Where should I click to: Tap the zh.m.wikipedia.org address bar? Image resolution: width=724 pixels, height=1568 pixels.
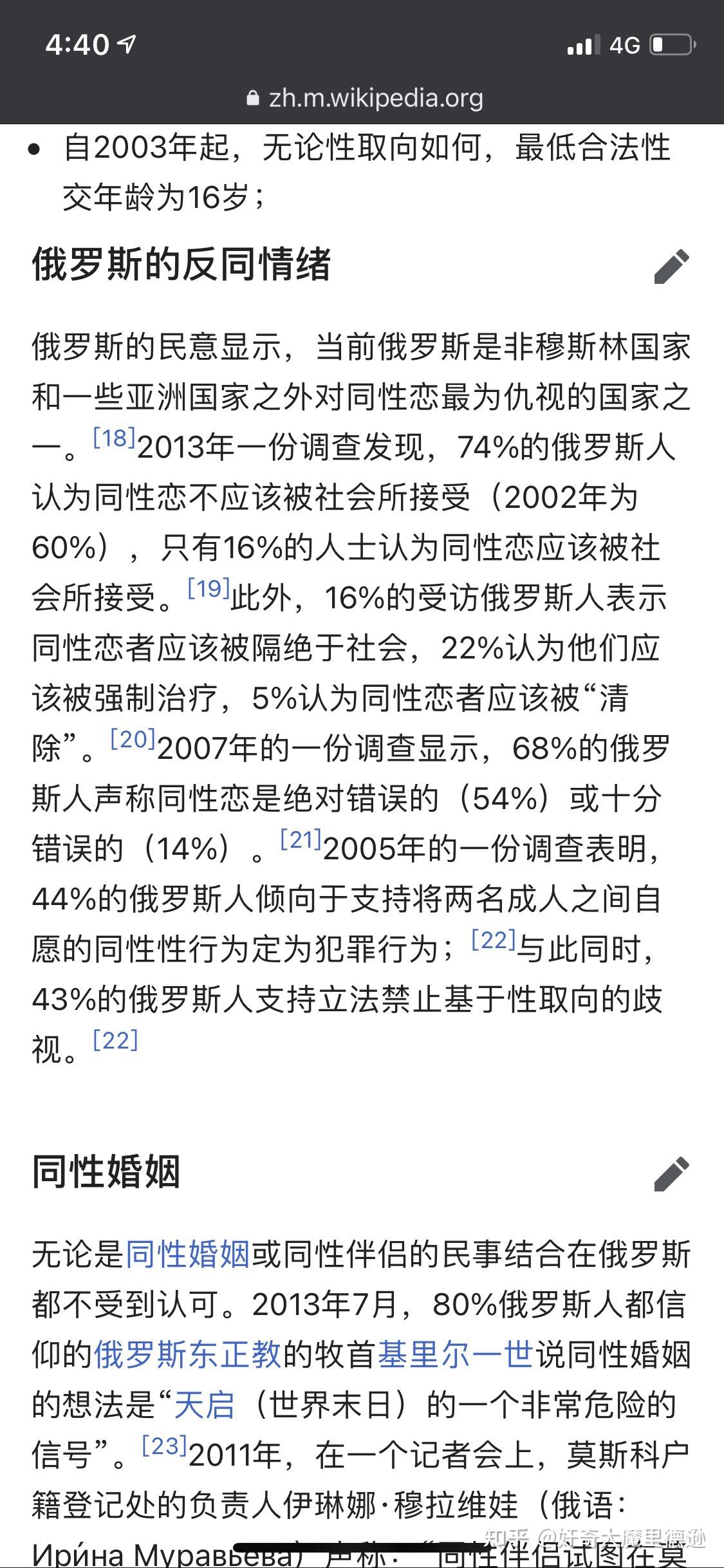click(x=364, y=98)
